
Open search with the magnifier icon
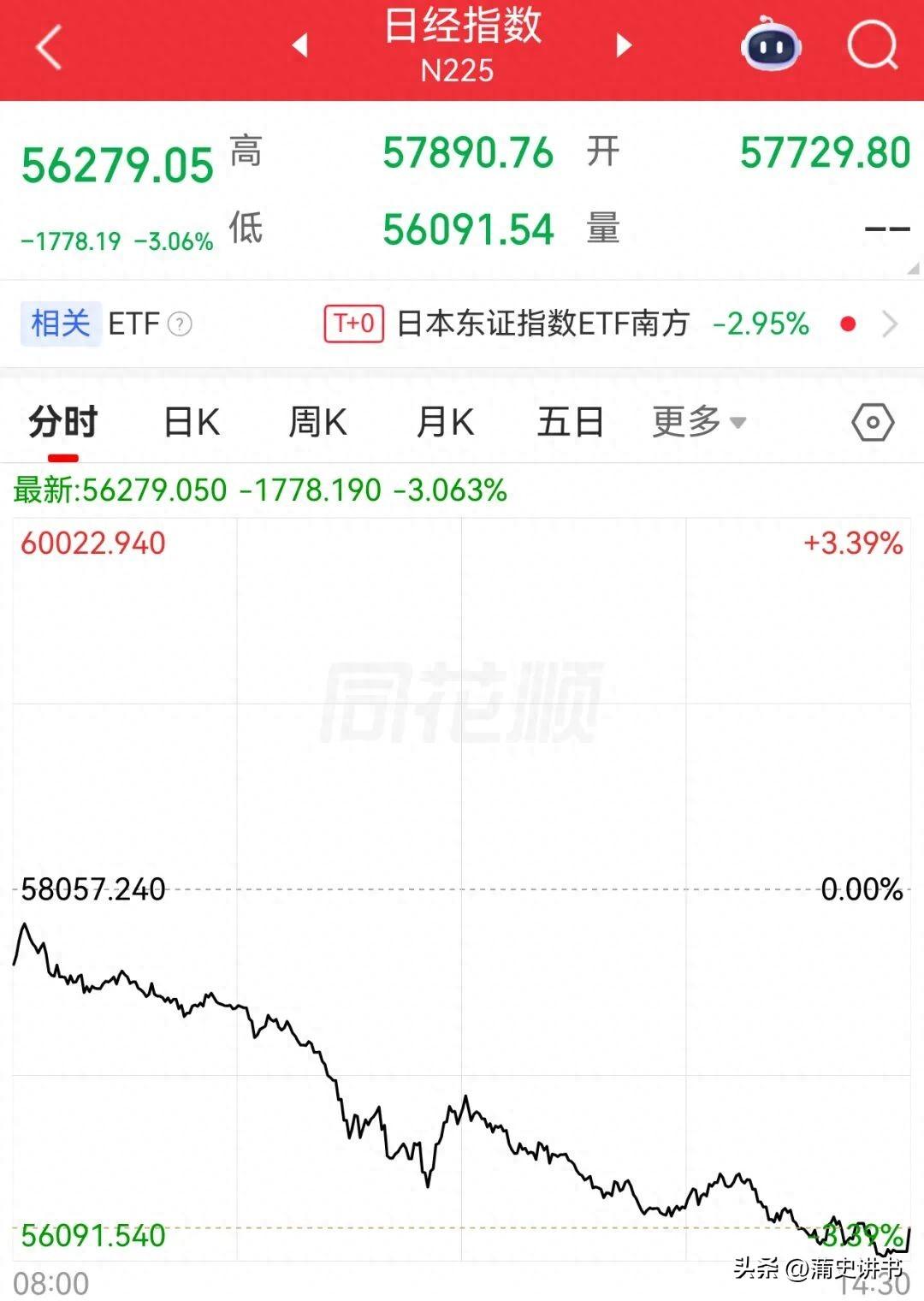pyautogui.click(x=870, y=47)
